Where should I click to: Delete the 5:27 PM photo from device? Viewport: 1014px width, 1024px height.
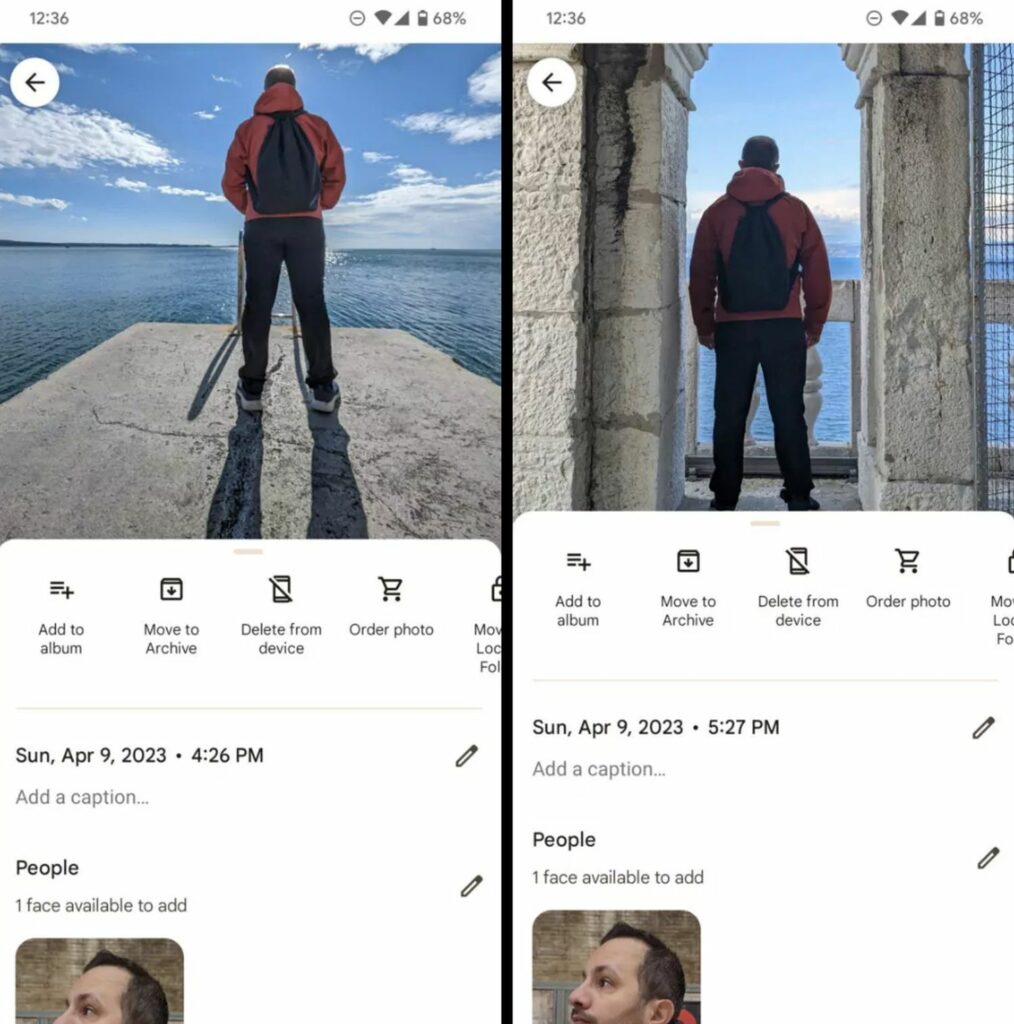click(798, 585)
